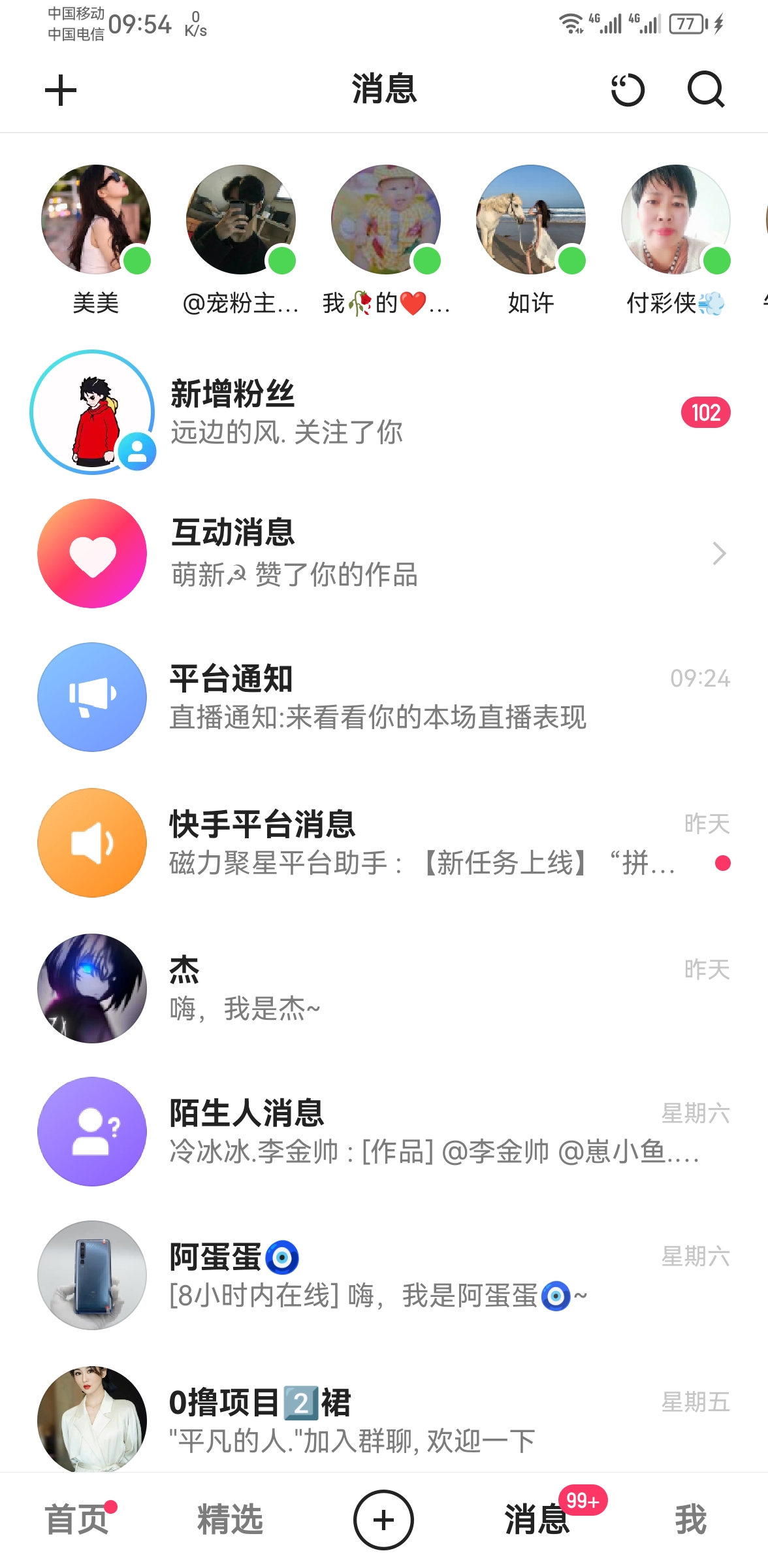This screenshot has height=1568, width=768.
Task: Select the 消息 messages tab
Action: point(537,1520)
